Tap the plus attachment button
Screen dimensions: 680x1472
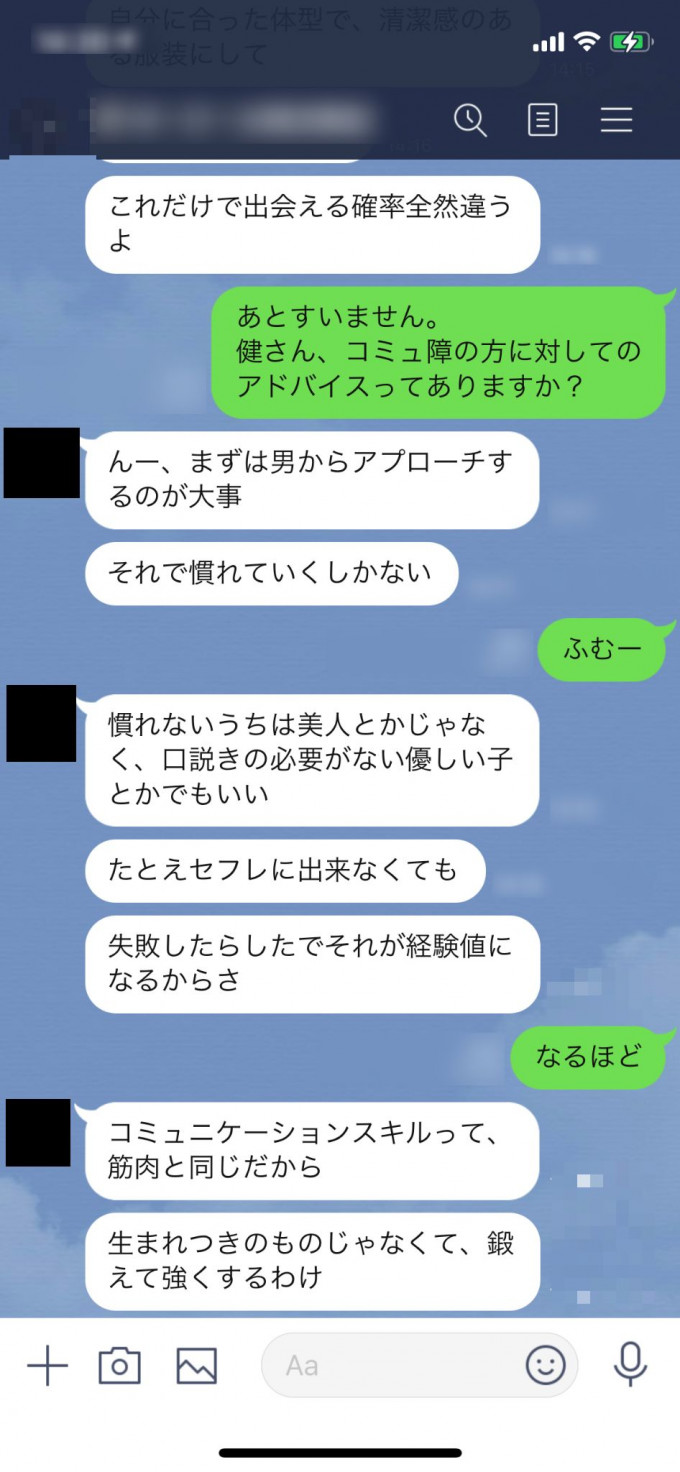tap(47, 1366)
